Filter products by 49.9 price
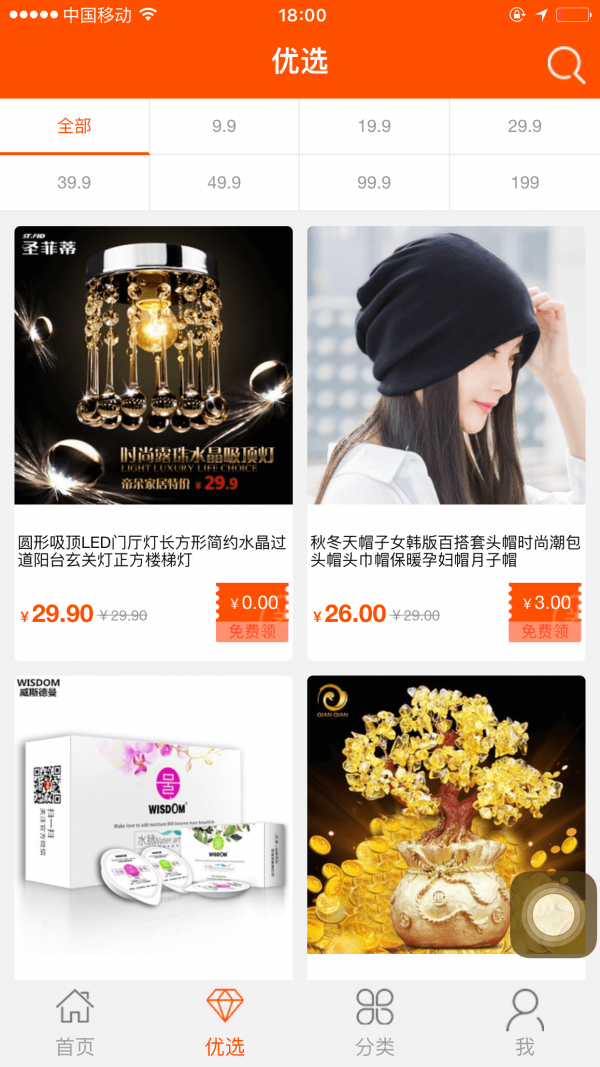600x1067 pixels. coord(224,182)
